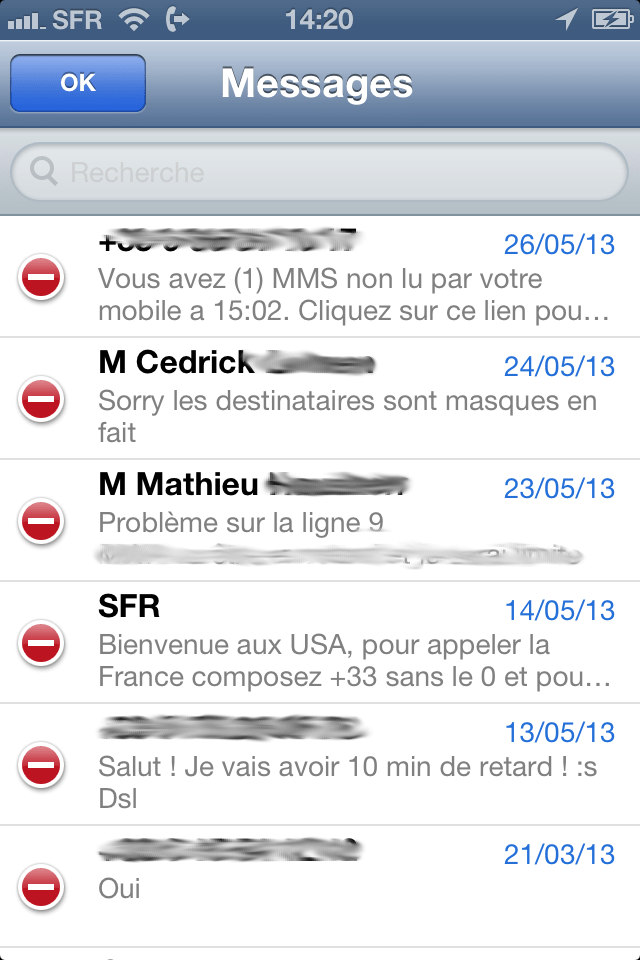640x960 pixels.
Task: Open M Mathieu's "Problème sur la ligne 9" thread
Action: click(x=350, y=522)
